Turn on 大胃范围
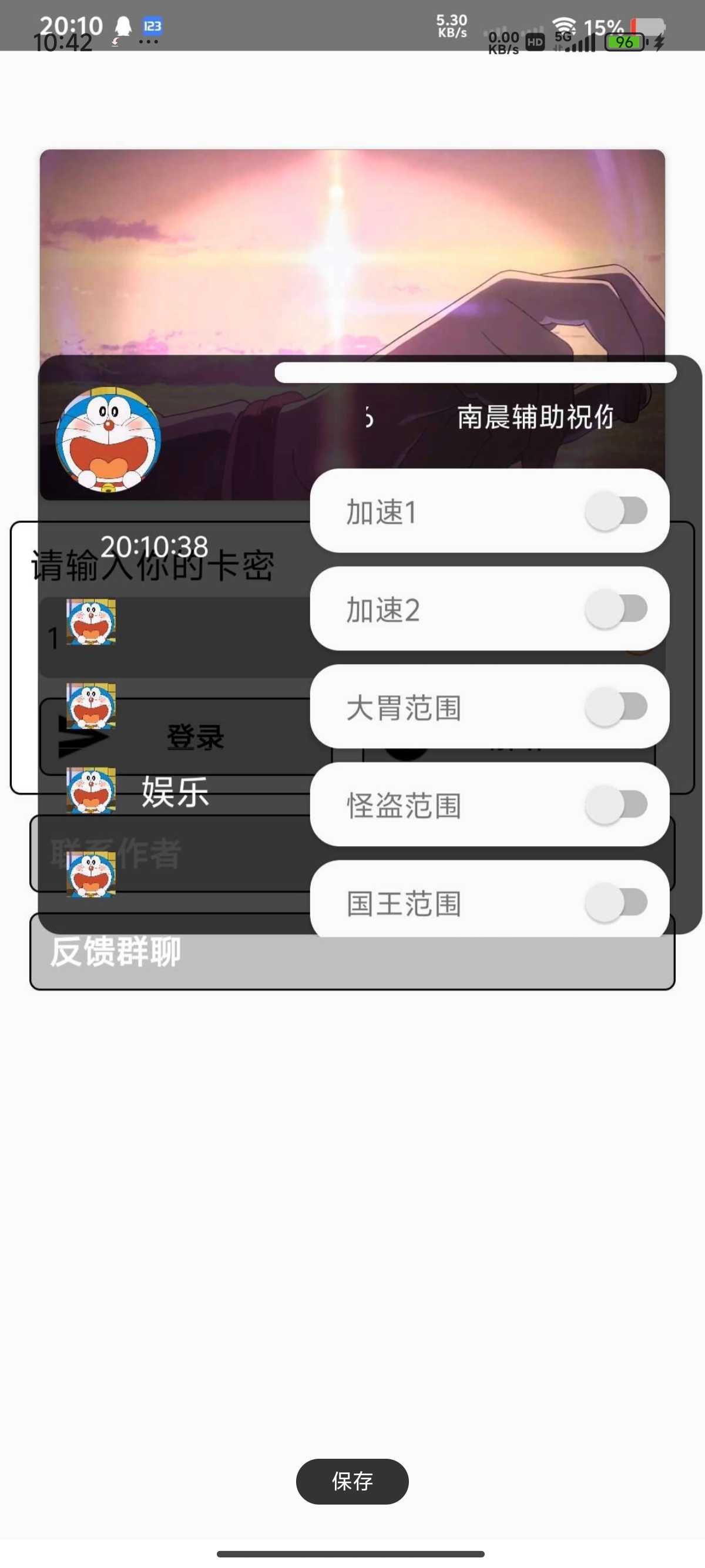 (616, 706)
